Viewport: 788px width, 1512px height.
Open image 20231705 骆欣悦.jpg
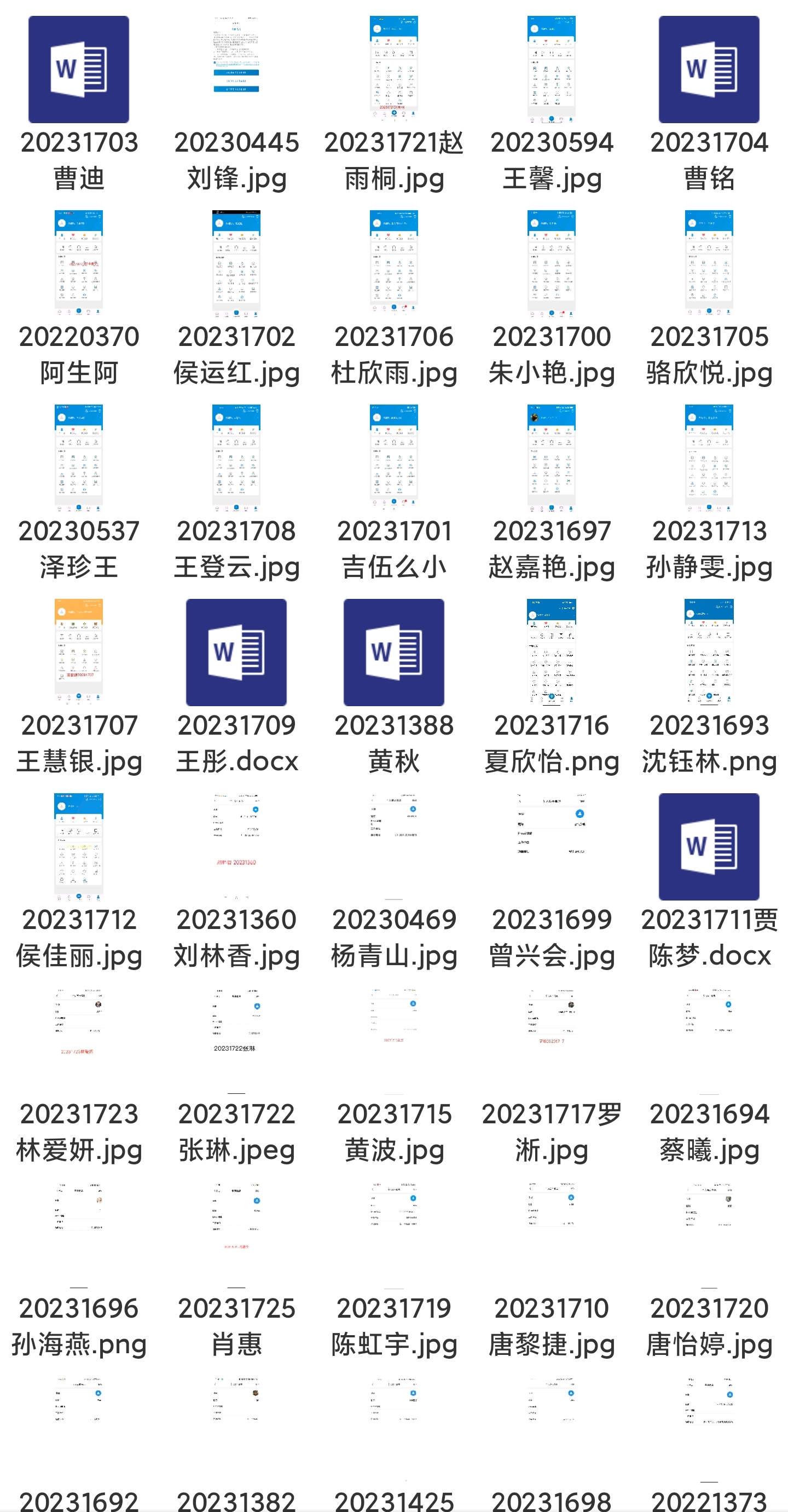709,263
